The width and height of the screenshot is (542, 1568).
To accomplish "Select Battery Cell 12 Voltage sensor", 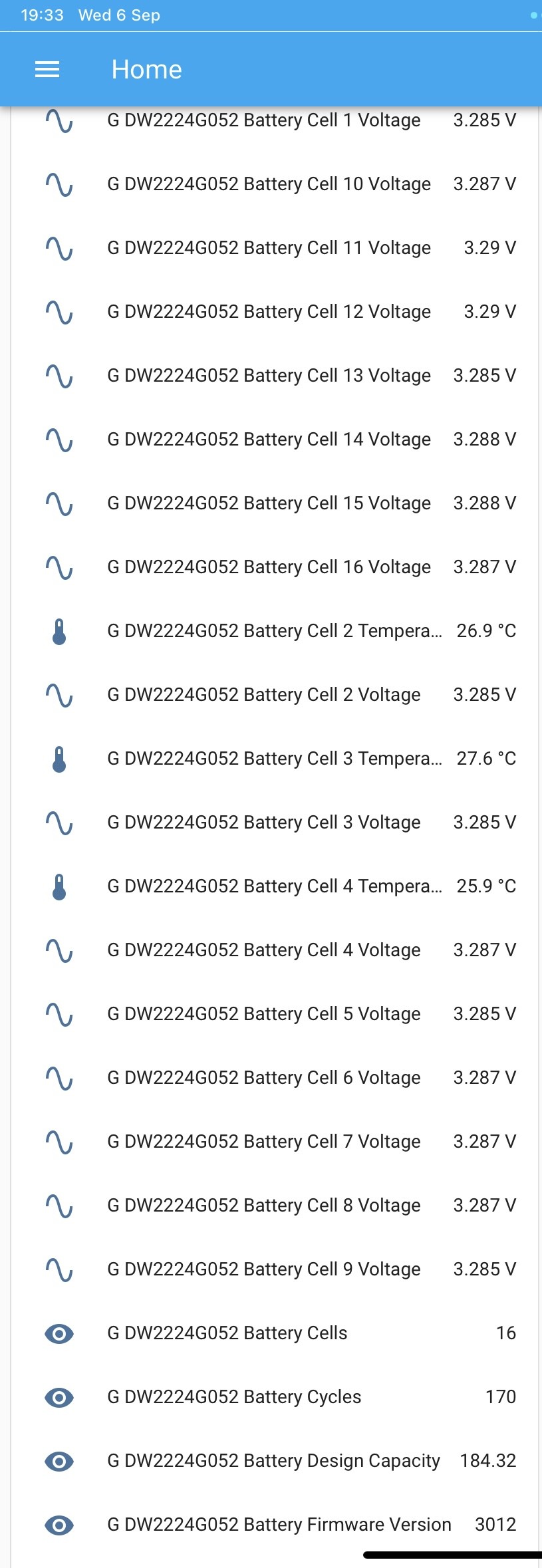I will 274,312.
